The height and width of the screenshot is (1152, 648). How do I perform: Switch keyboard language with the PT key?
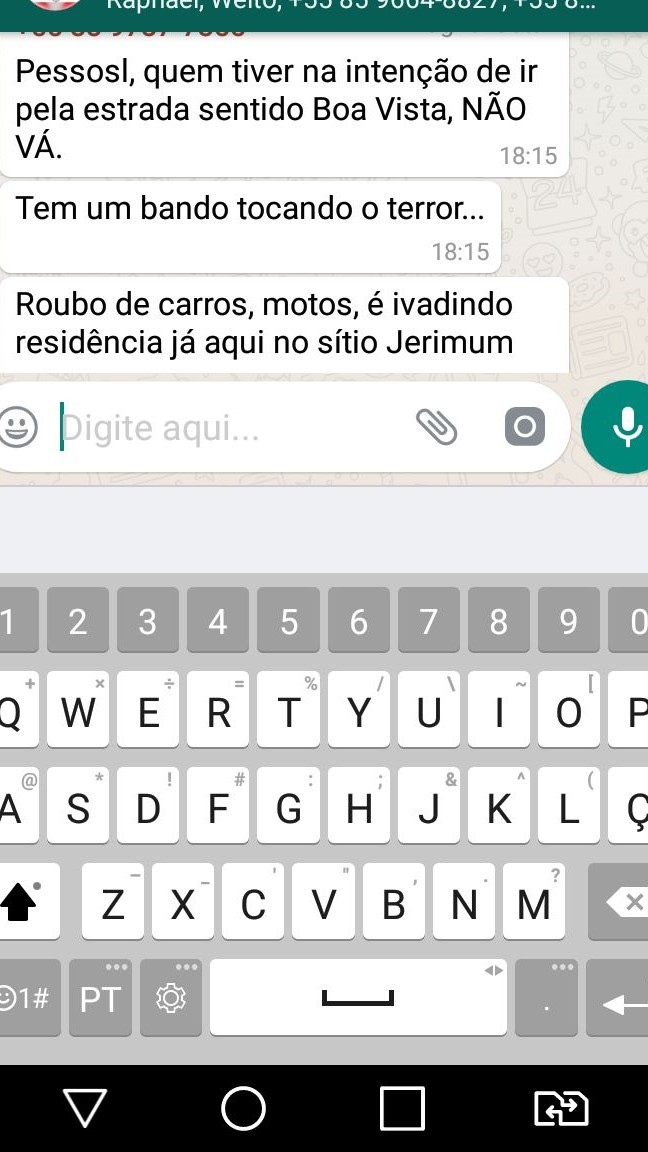click(x=101, y=998)
